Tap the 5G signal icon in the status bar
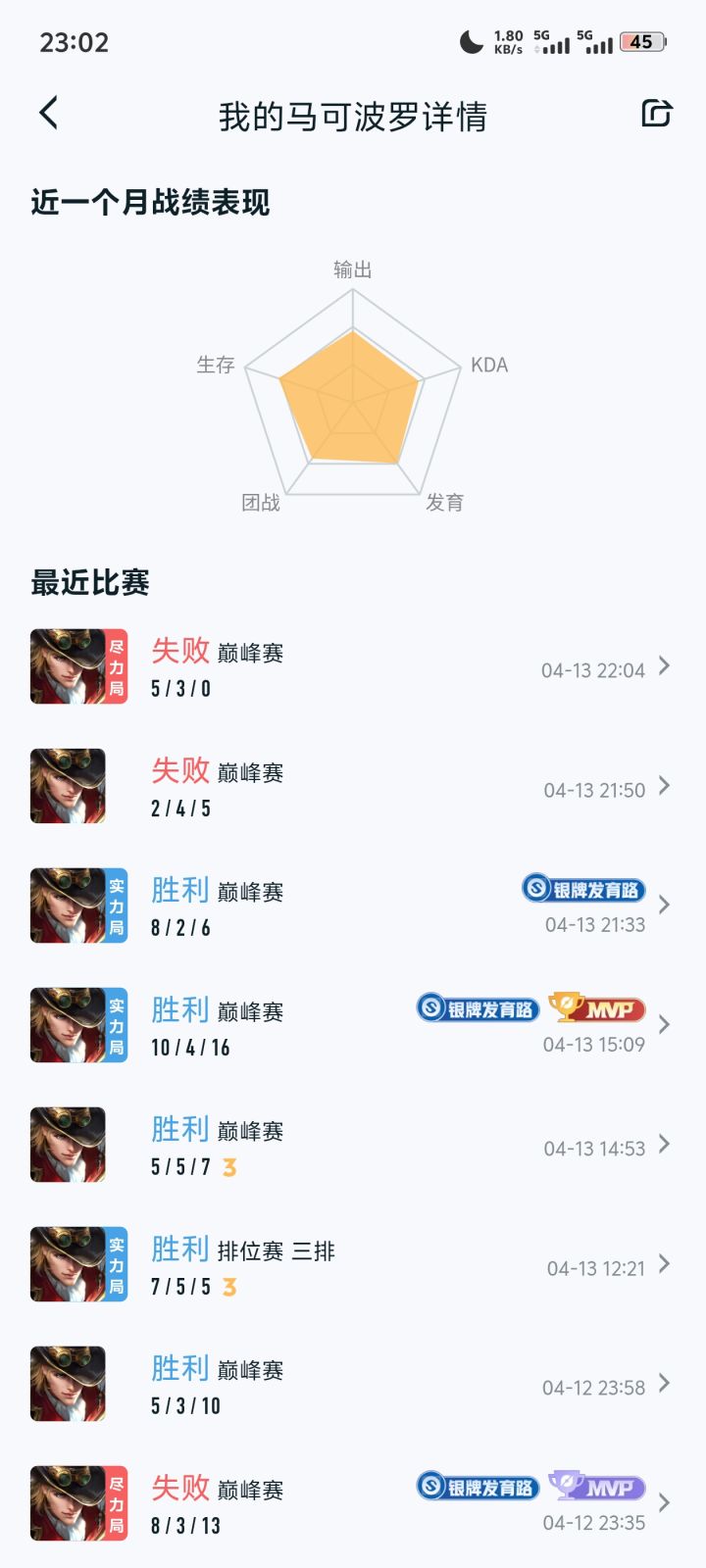 [x=553, y=41]
